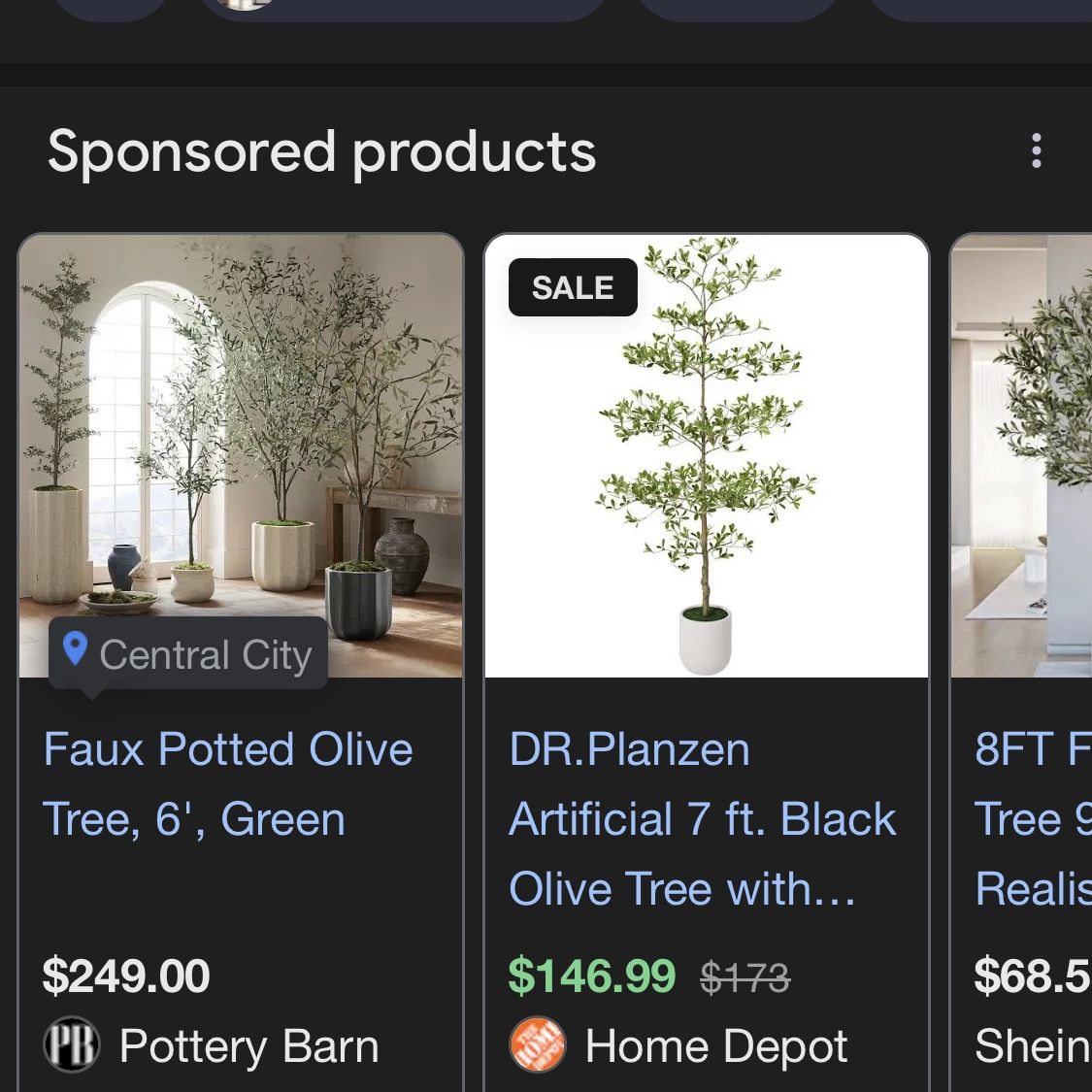Viewport: 1092px width, 1092px height.
Task: Tap the Central City location badge
Action: 188,654
